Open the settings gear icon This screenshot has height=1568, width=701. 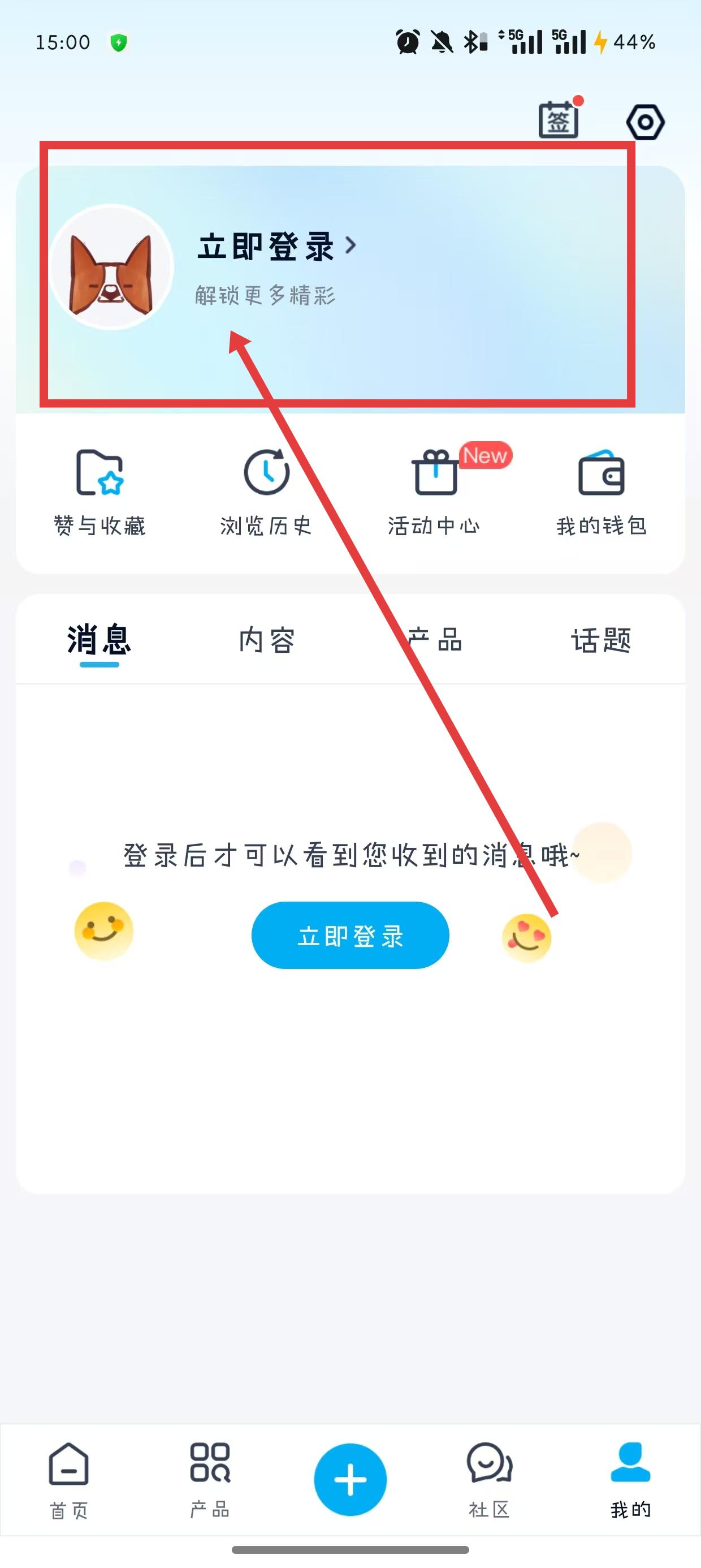[x=645, y=122]
